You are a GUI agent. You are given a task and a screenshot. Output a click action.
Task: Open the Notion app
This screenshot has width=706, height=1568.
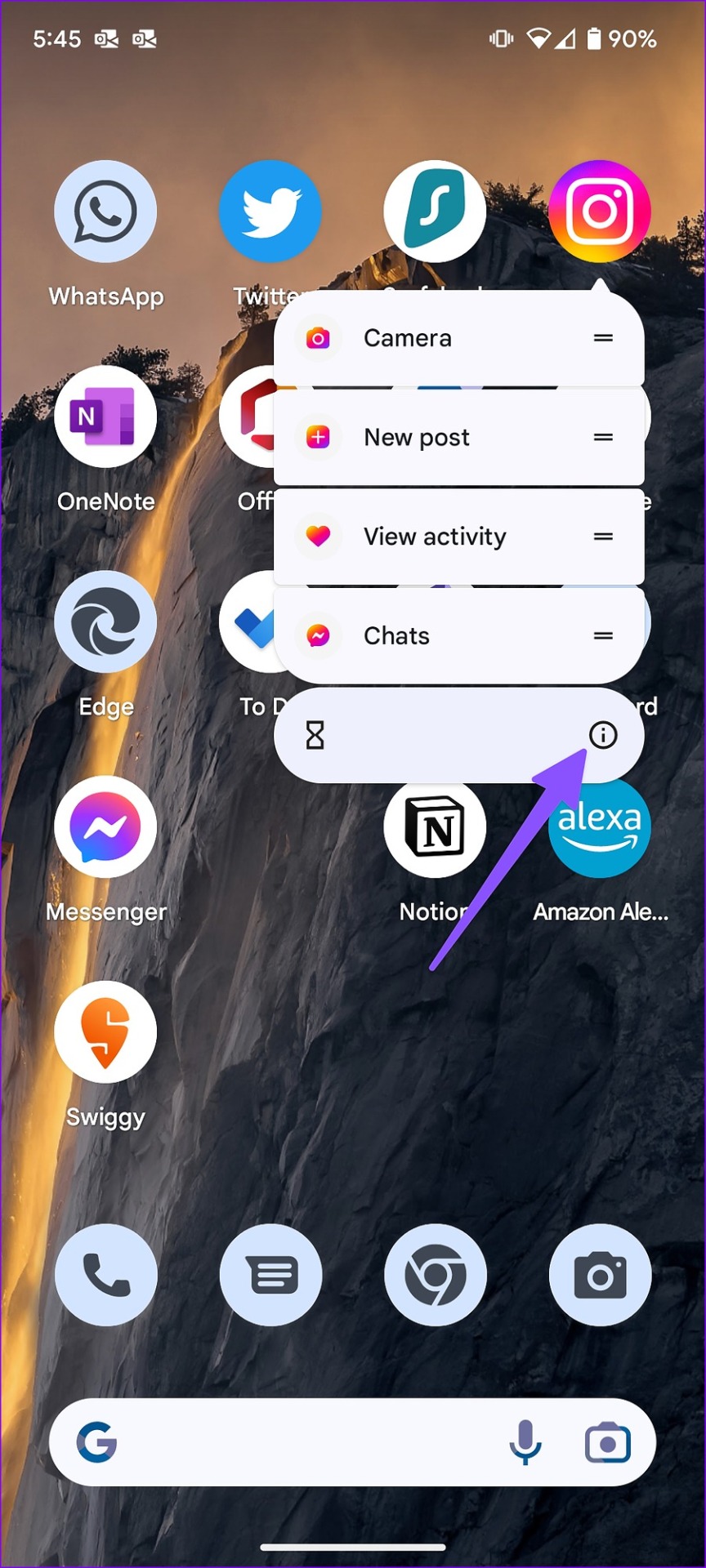click(x=435, y=827)
